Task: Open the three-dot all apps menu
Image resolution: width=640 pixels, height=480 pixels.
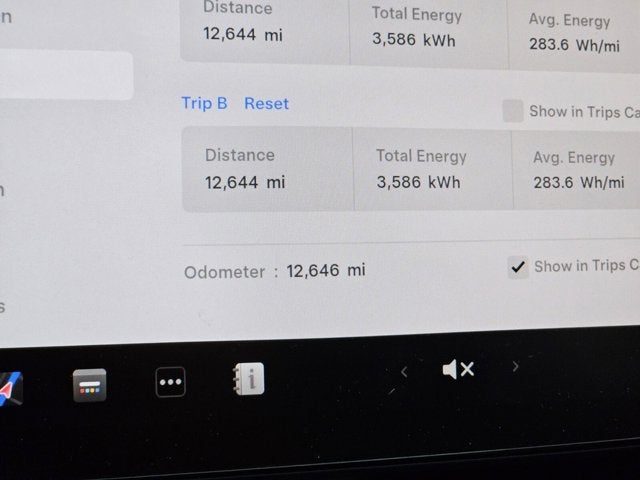Action: click(170, 382)
